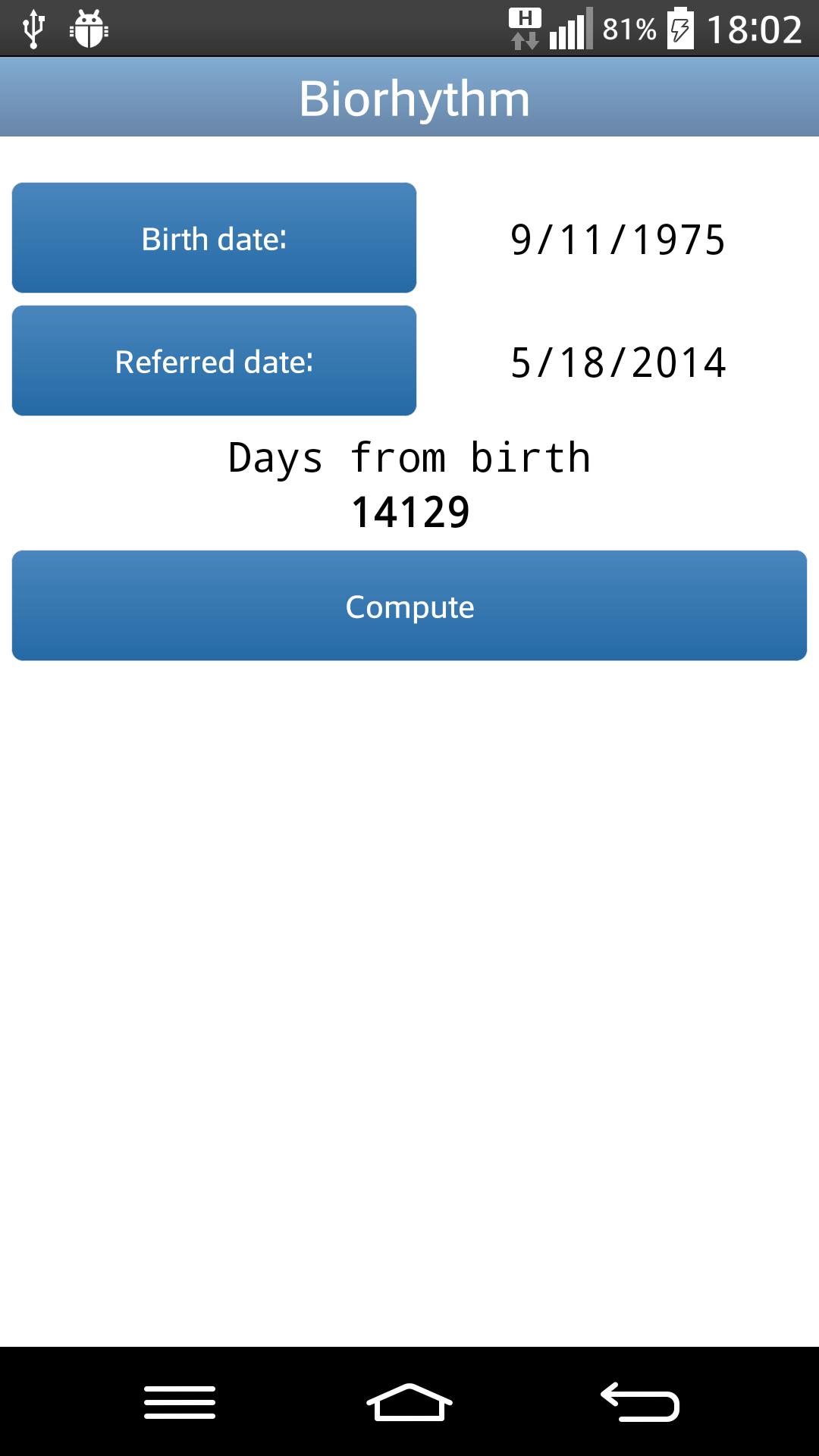The image size is (819, 1456).
Task: Tap the Birth date button
Action: [214, 238]
